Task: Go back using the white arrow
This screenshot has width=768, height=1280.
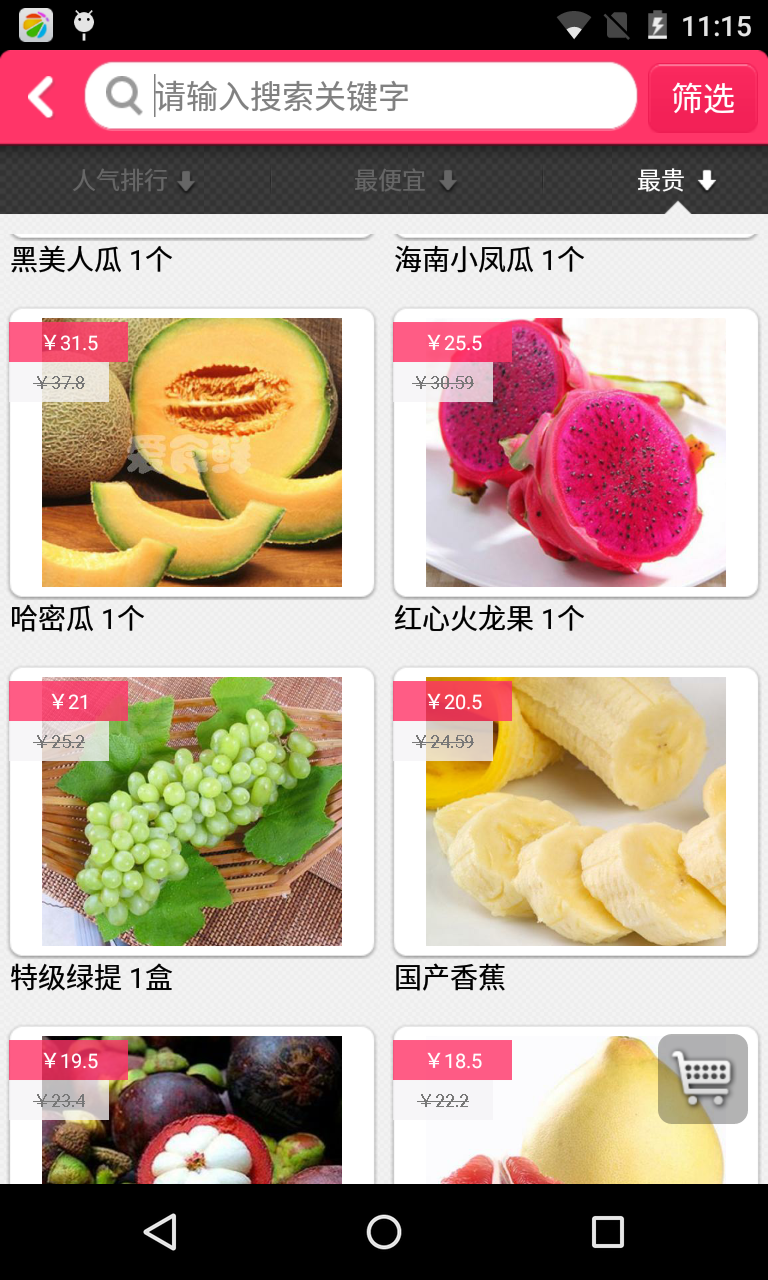Action: 41,98
